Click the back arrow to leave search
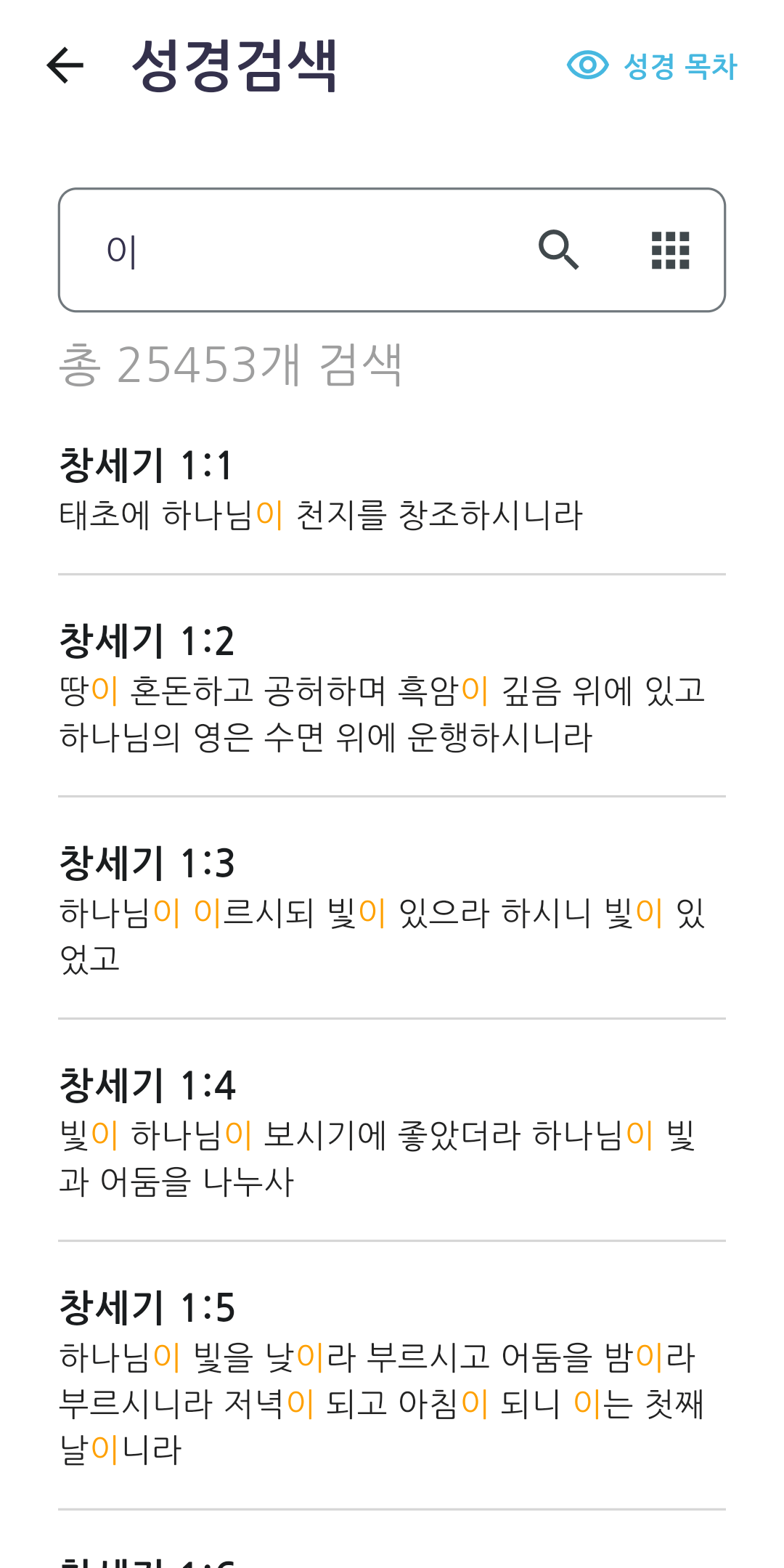The height and width of the screenshot is (1568, 784). coord(64,66)
